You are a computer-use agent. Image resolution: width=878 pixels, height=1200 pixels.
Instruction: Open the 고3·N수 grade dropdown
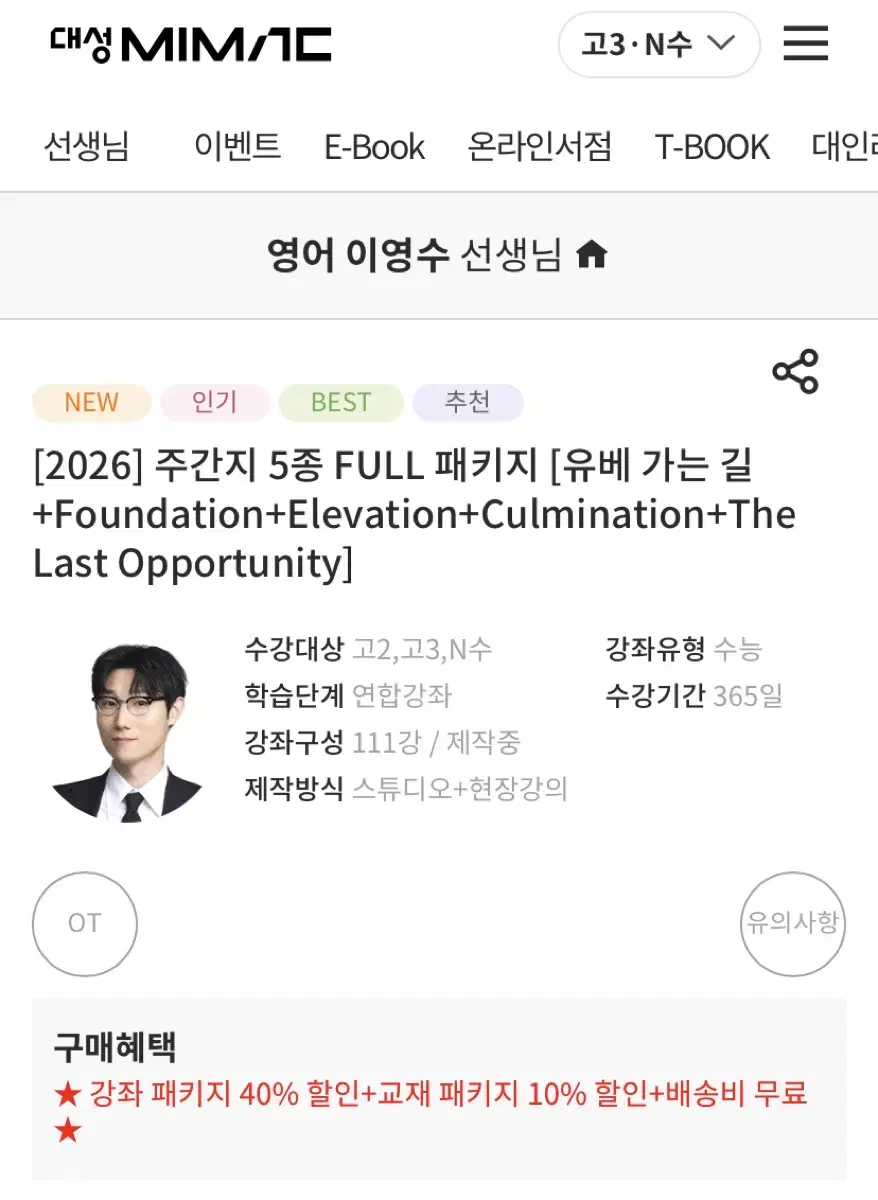[658, 45]
